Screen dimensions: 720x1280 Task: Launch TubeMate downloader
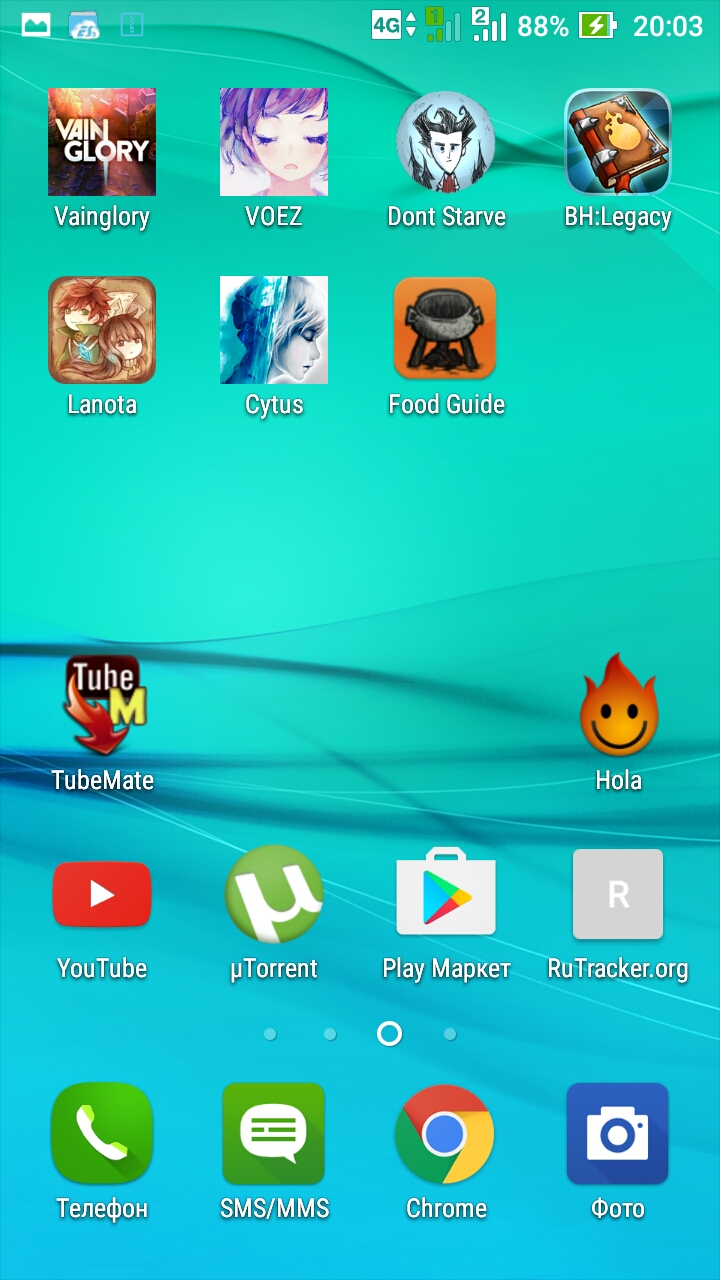point(102,706)
